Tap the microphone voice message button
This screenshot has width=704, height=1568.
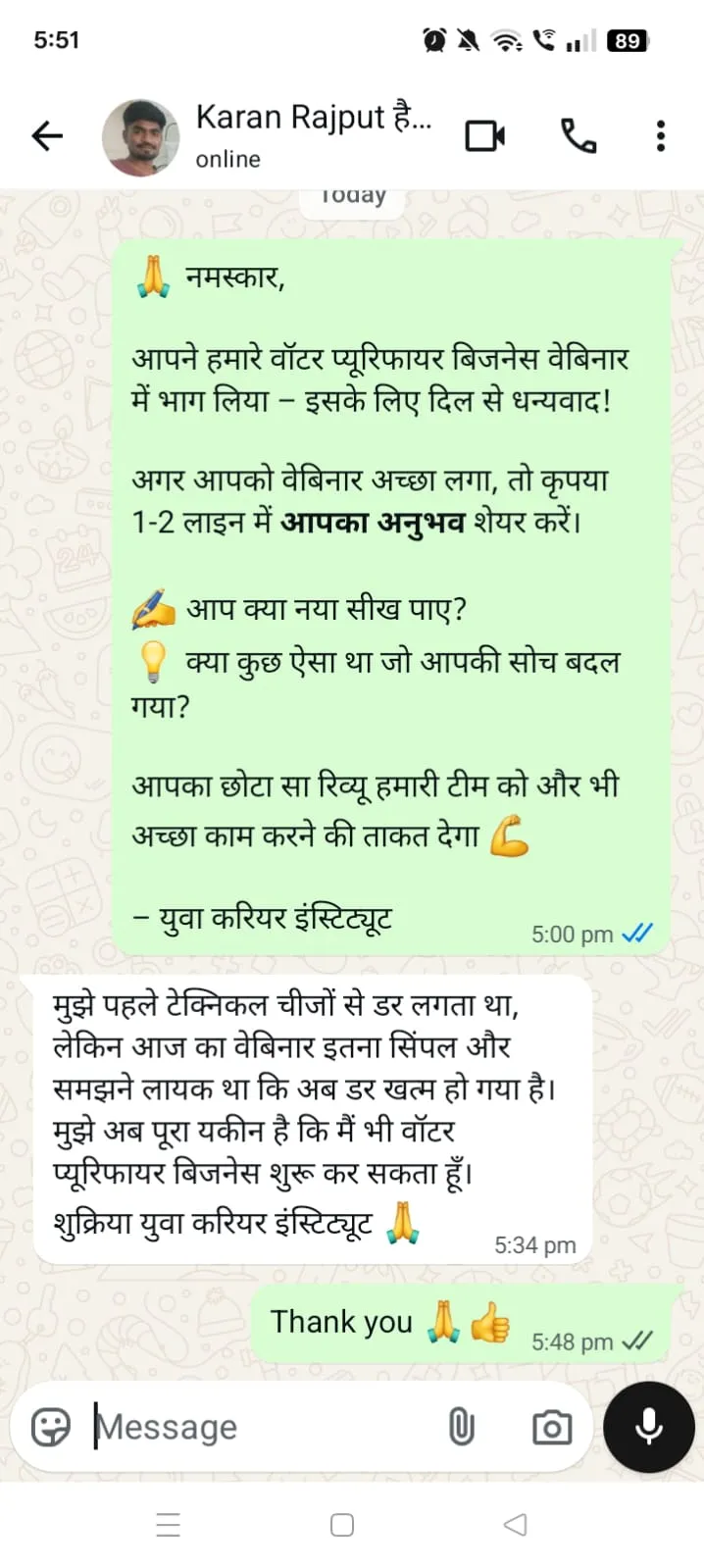(x=648, y=1427)
